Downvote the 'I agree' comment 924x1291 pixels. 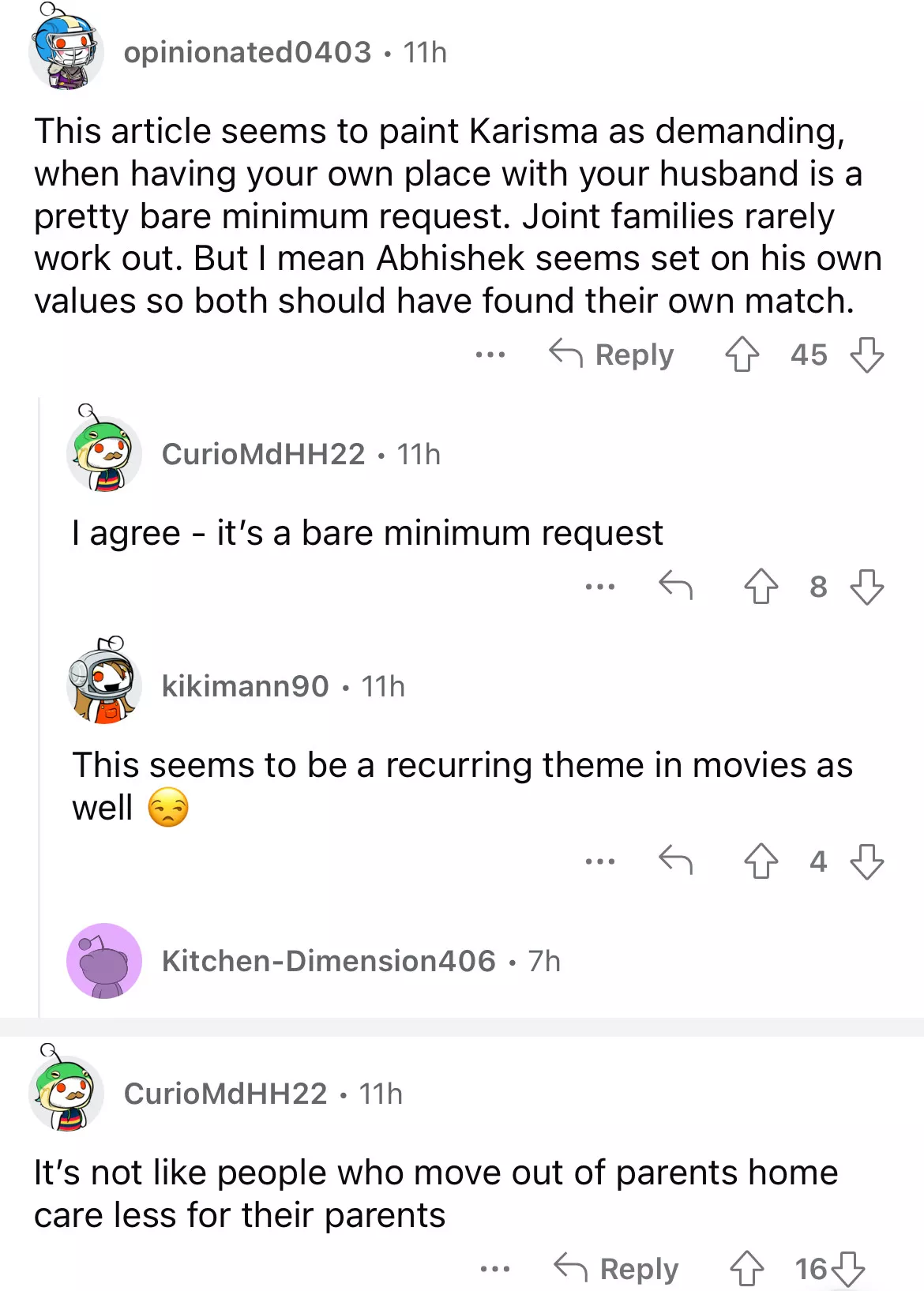[x=866, y=586]
